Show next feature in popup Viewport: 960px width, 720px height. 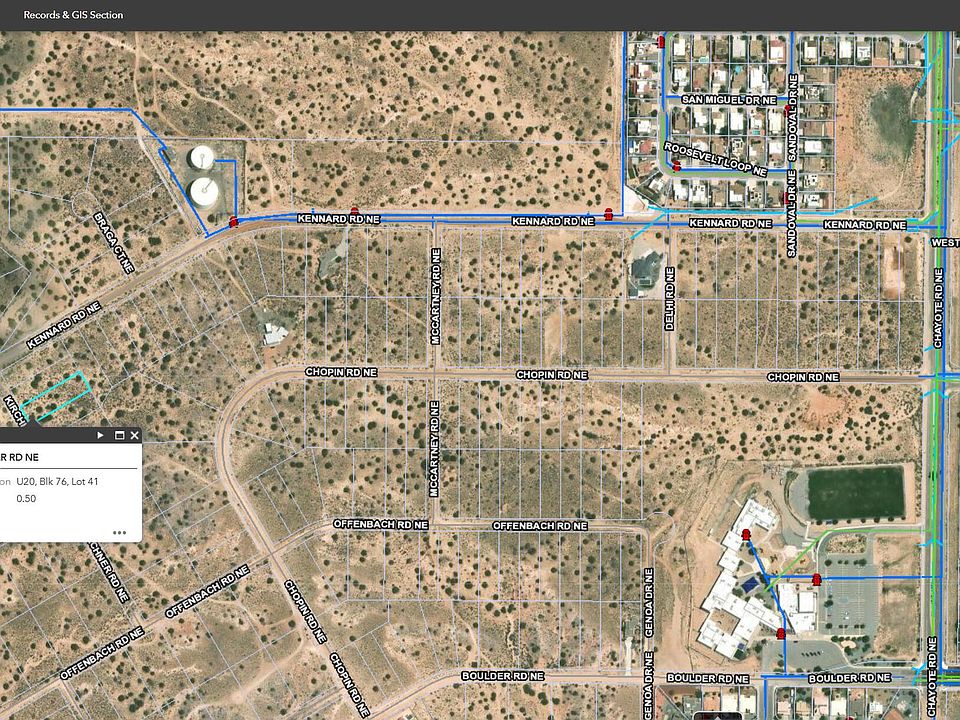[100, 436]
